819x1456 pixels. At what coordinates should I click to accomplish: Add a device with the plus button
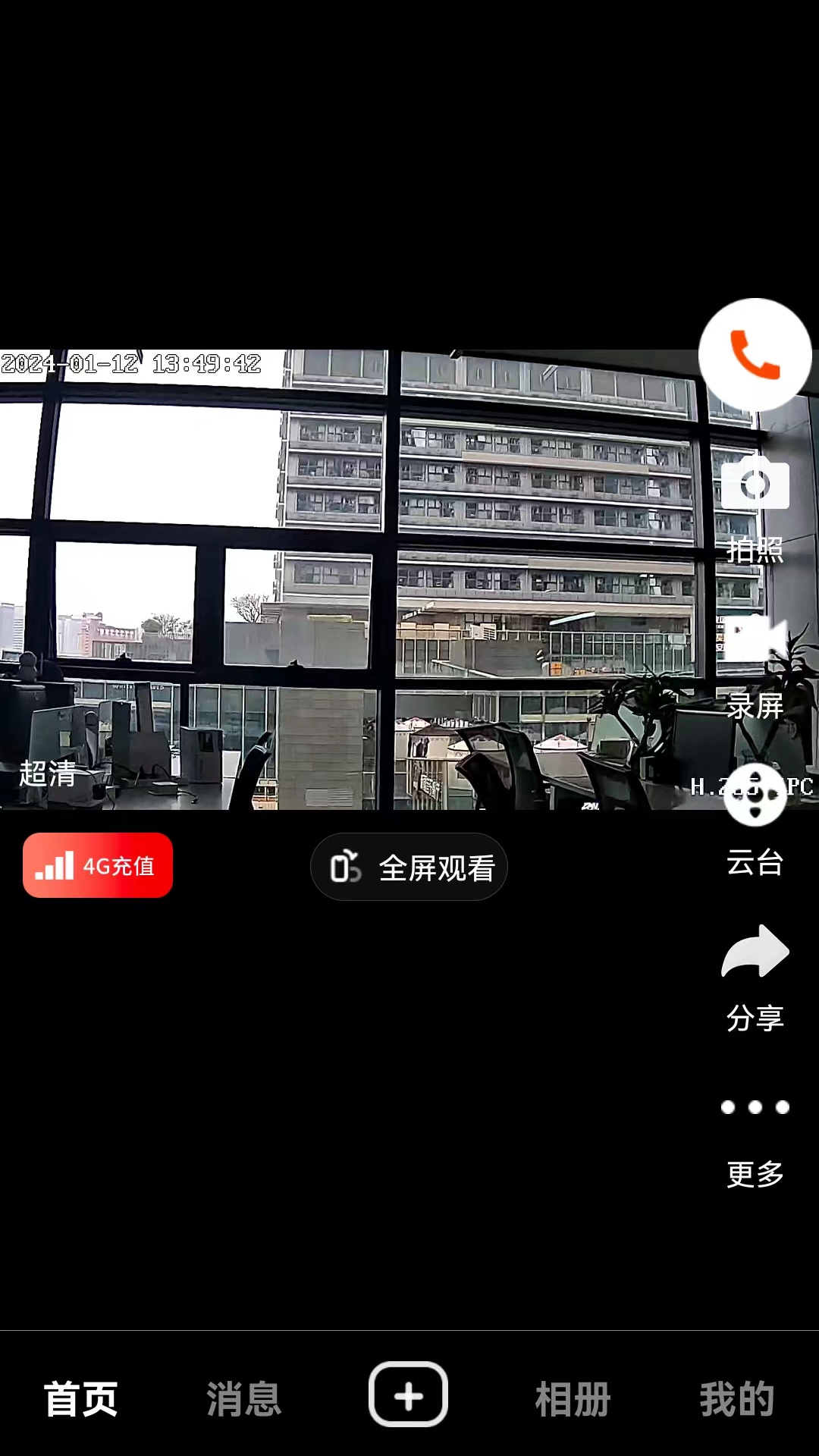[x=409, y=1395]
